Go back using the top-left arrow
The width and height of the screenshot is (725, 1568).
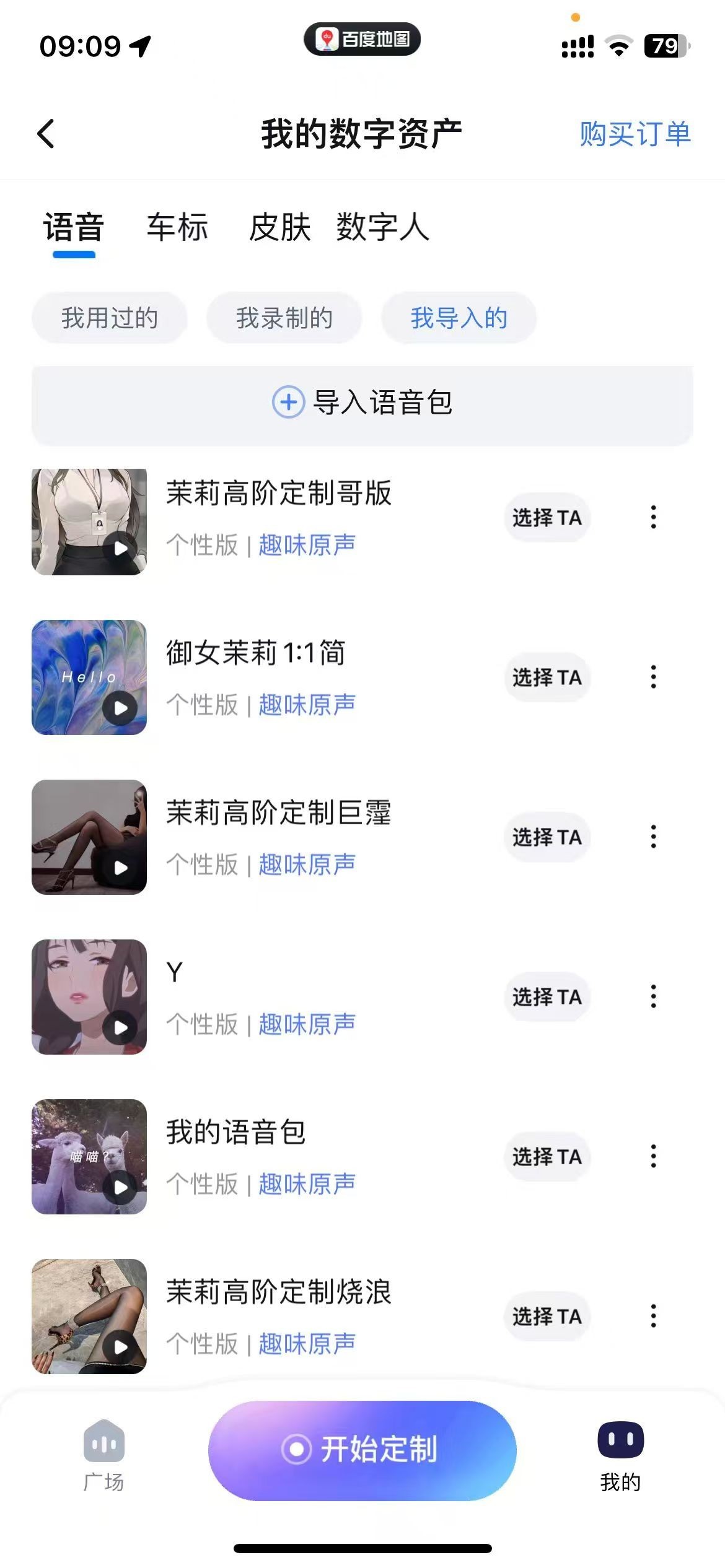pyautogui.click(x=46, y=134)
